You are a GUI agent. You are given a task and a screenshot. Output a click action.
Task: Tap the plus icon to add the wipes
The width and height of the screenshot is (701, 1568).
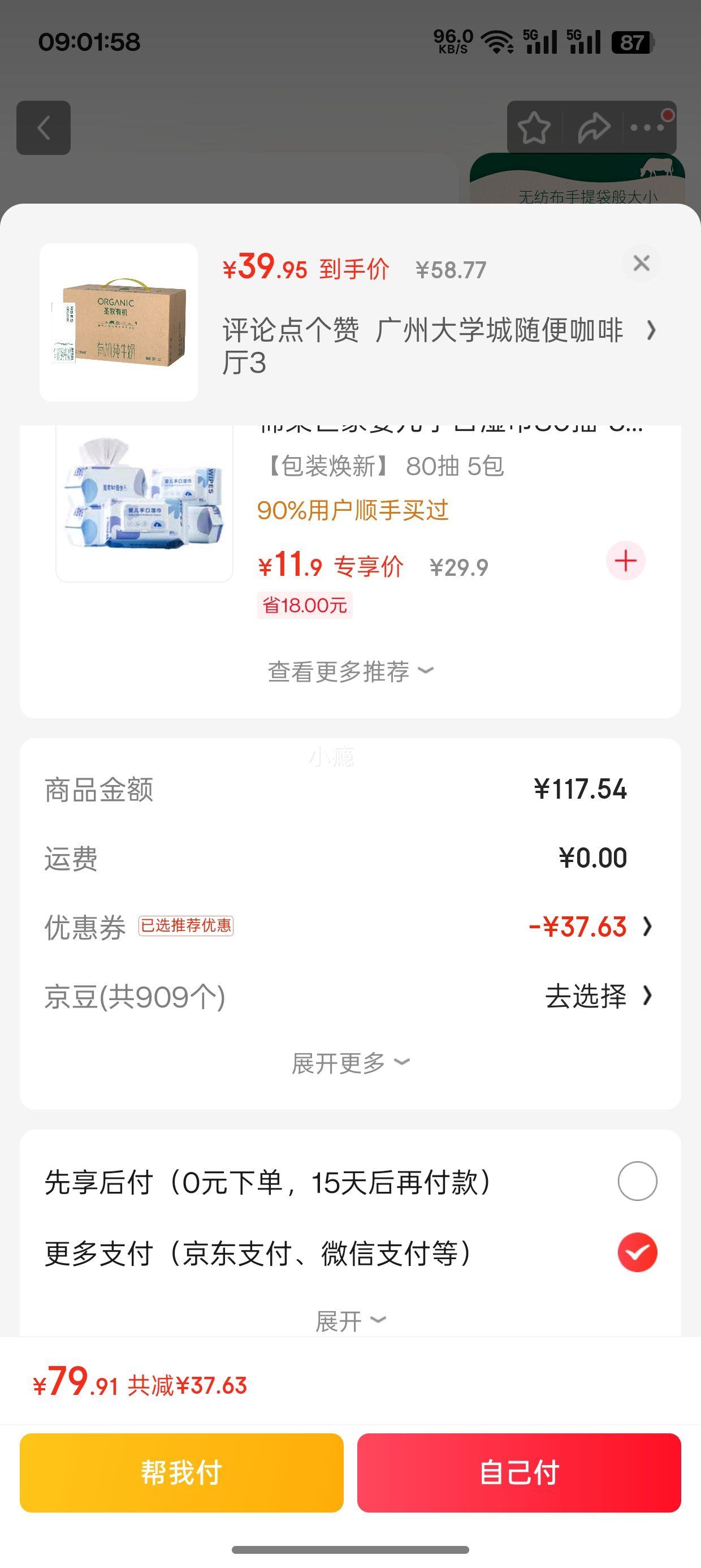pyautogui.click(x=626, y=561)
